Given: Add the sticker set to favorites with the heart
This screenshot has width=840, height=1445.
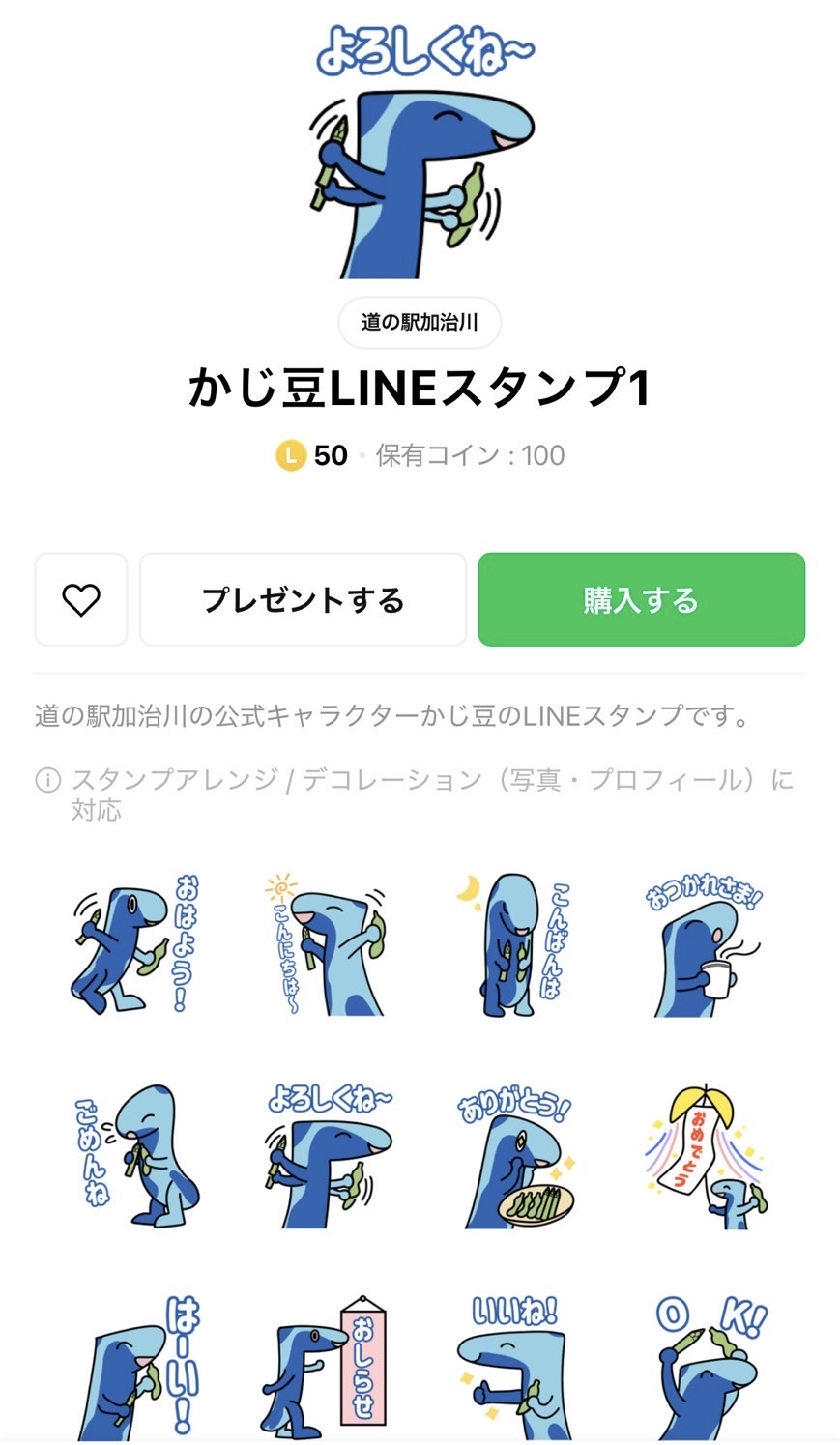Looking at the screenshot, I should (x=81, y=600).
